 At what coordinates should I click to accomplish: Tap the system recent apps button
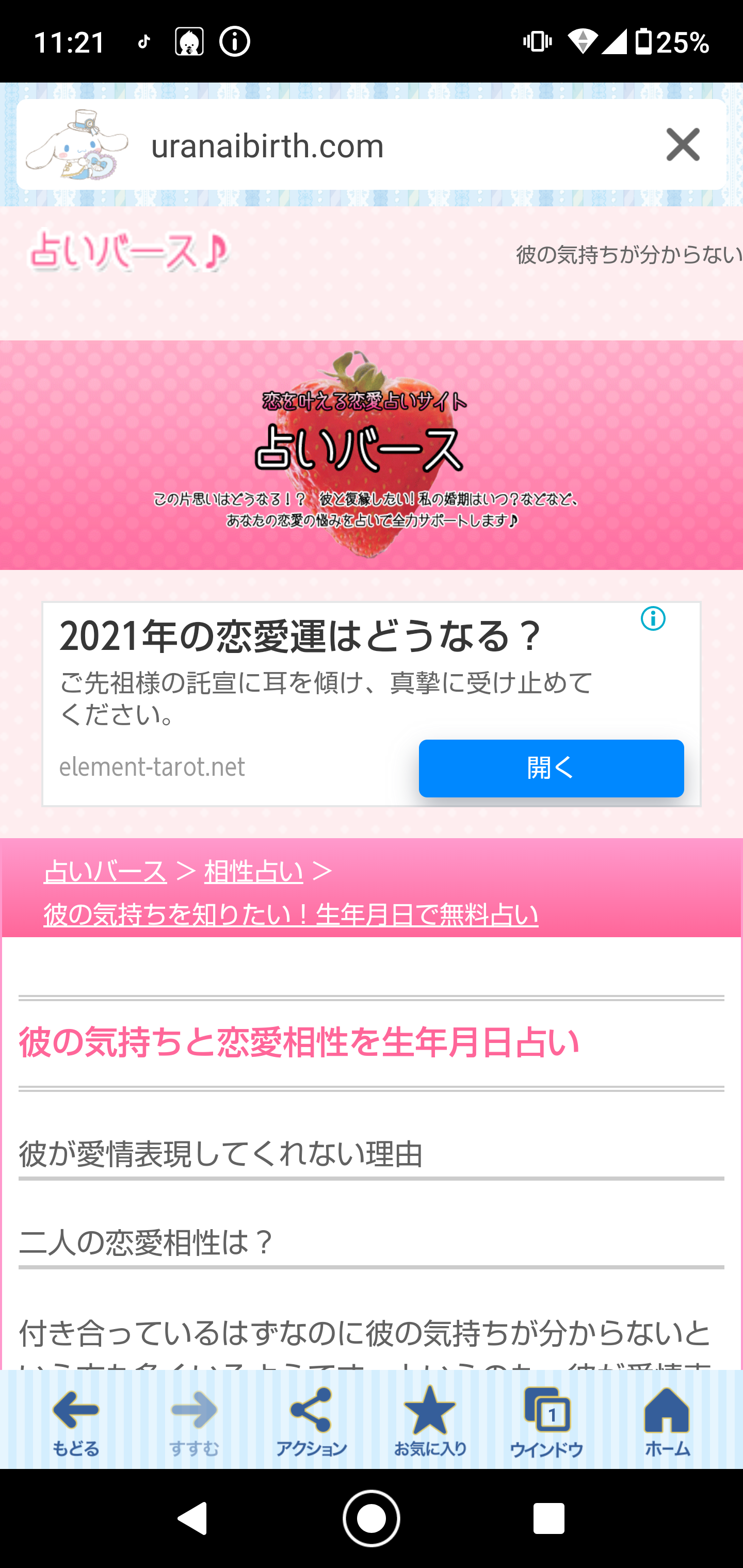click(x=548, y=1518)
